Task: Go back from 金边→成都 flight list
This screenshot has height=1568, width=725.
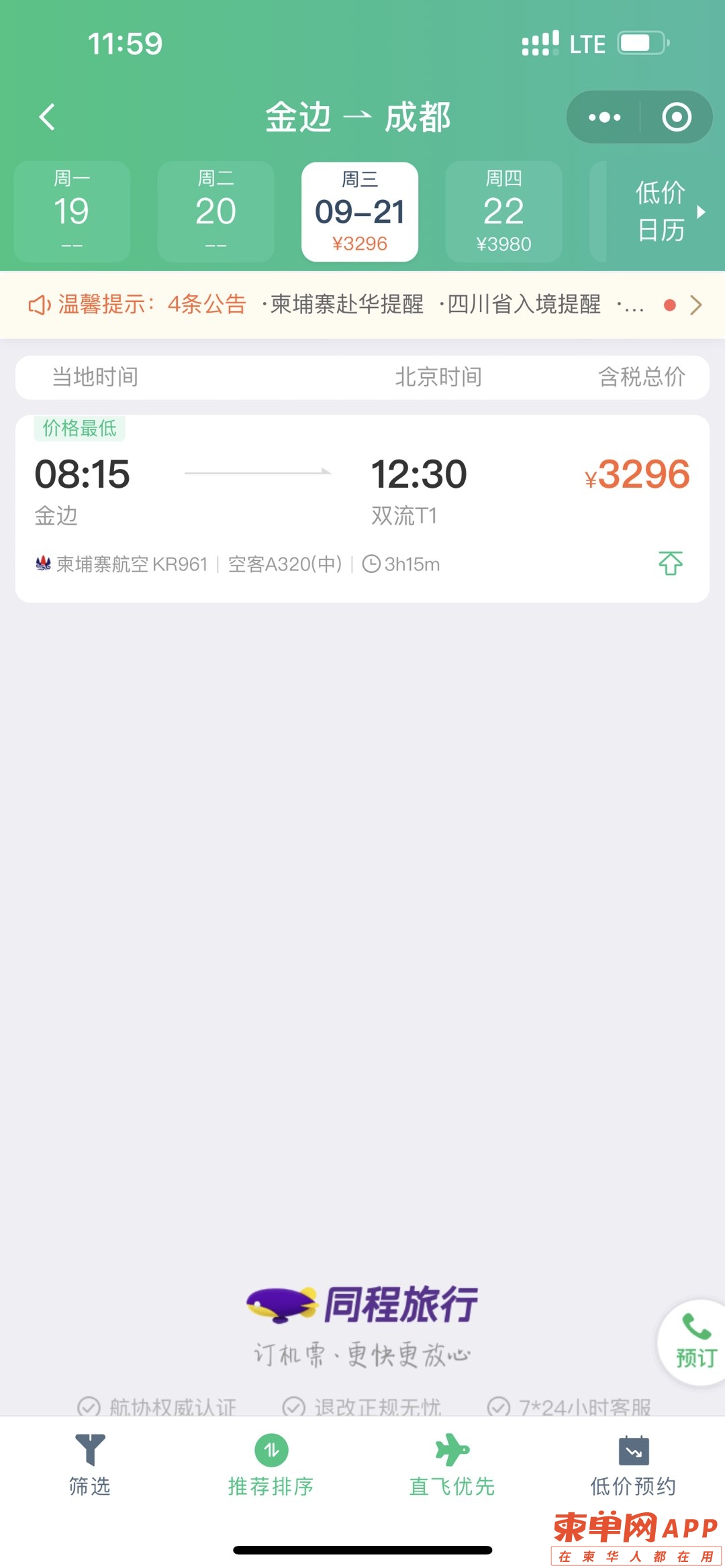Action: click(46, 117)
